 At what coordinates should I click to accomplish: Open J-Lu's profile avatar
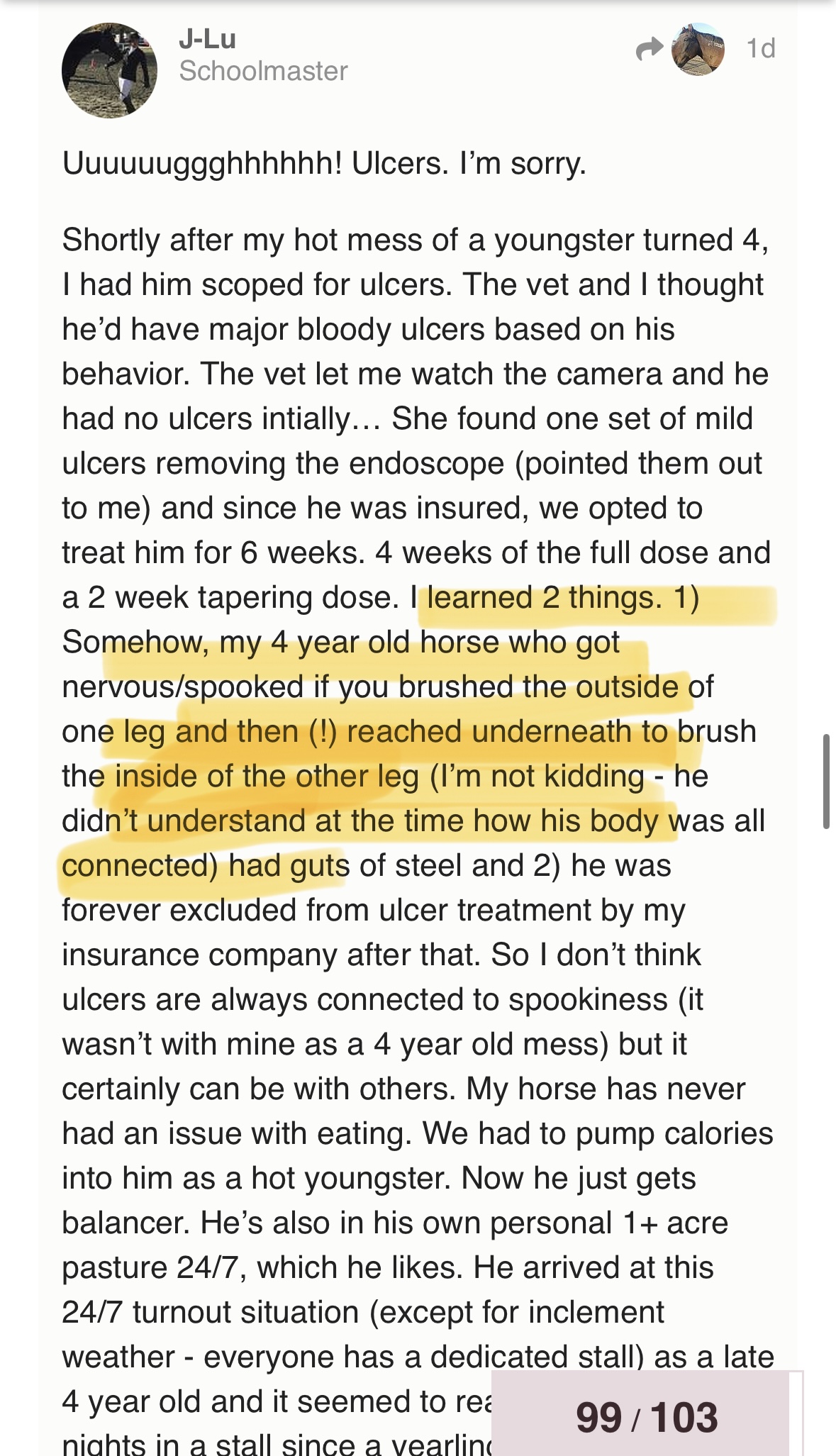point(109,70)
